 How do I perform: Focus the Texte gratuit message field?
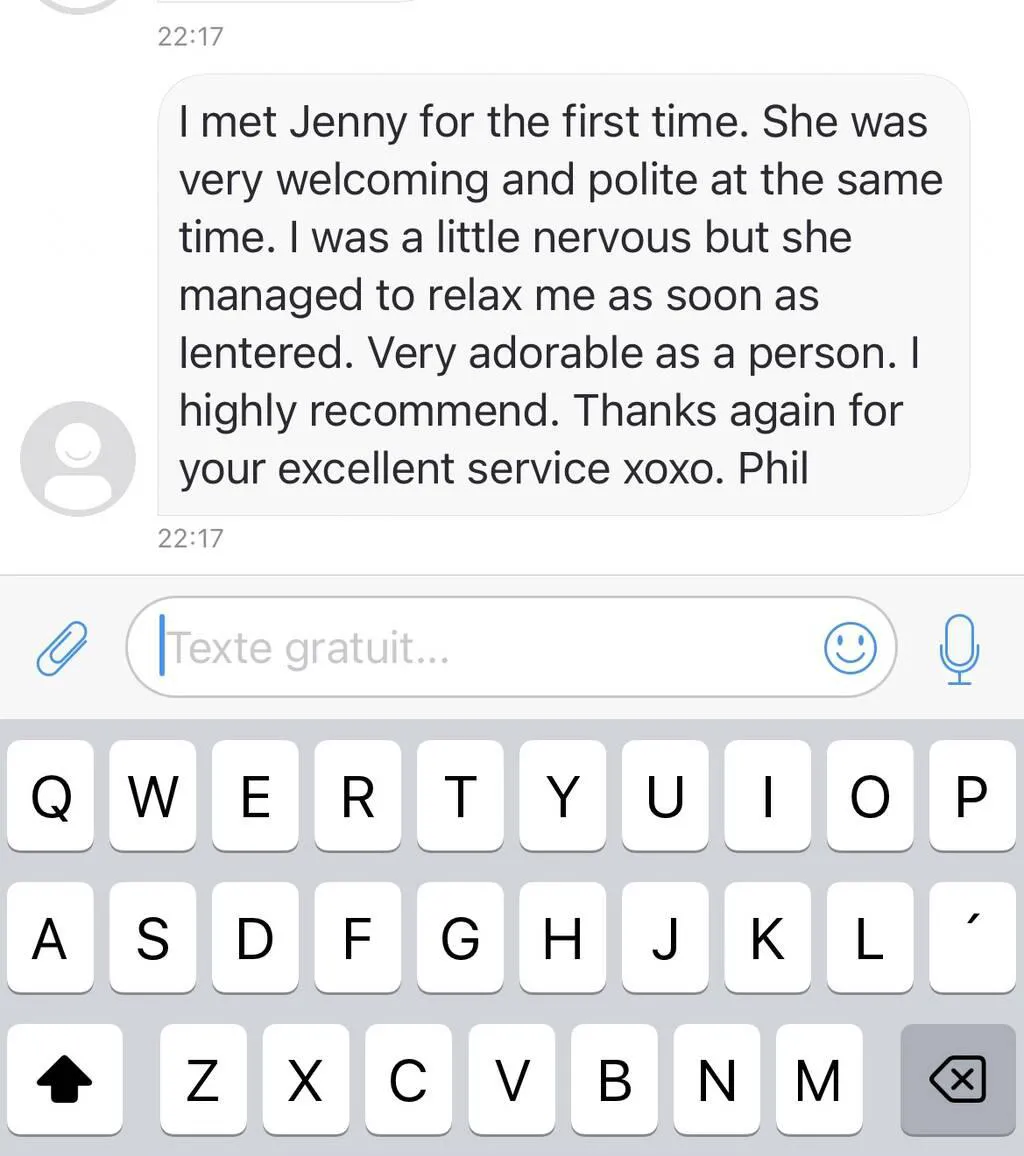[480, 648]
